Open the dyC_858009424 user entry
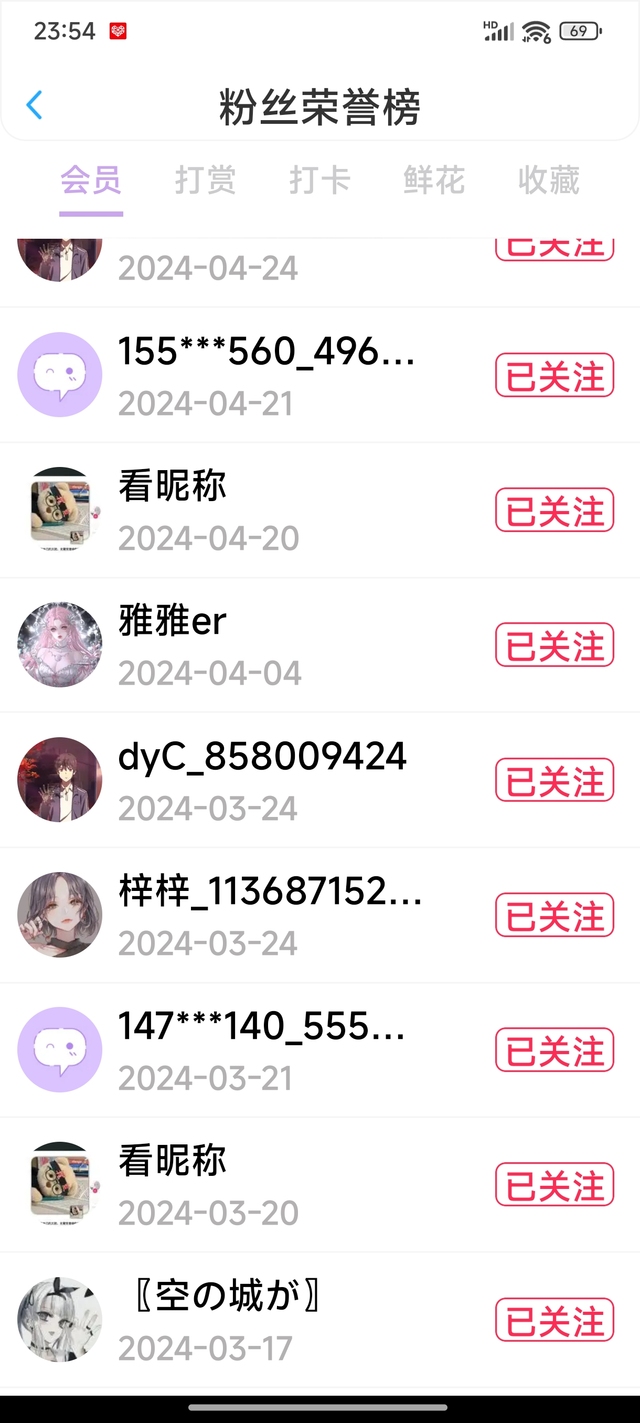Screen dimensions: 640x1423 250,780
